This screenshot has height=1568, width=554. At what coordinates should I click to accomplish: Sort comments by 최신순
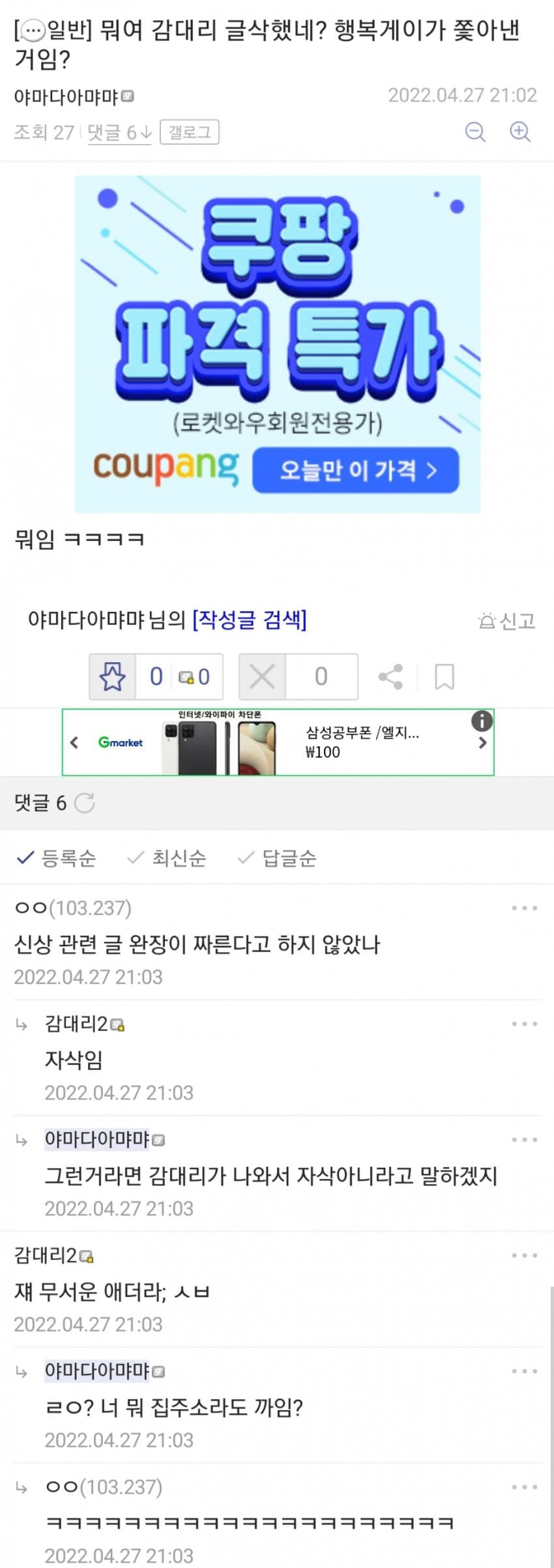pyautogui.click(x=168, y=858)
